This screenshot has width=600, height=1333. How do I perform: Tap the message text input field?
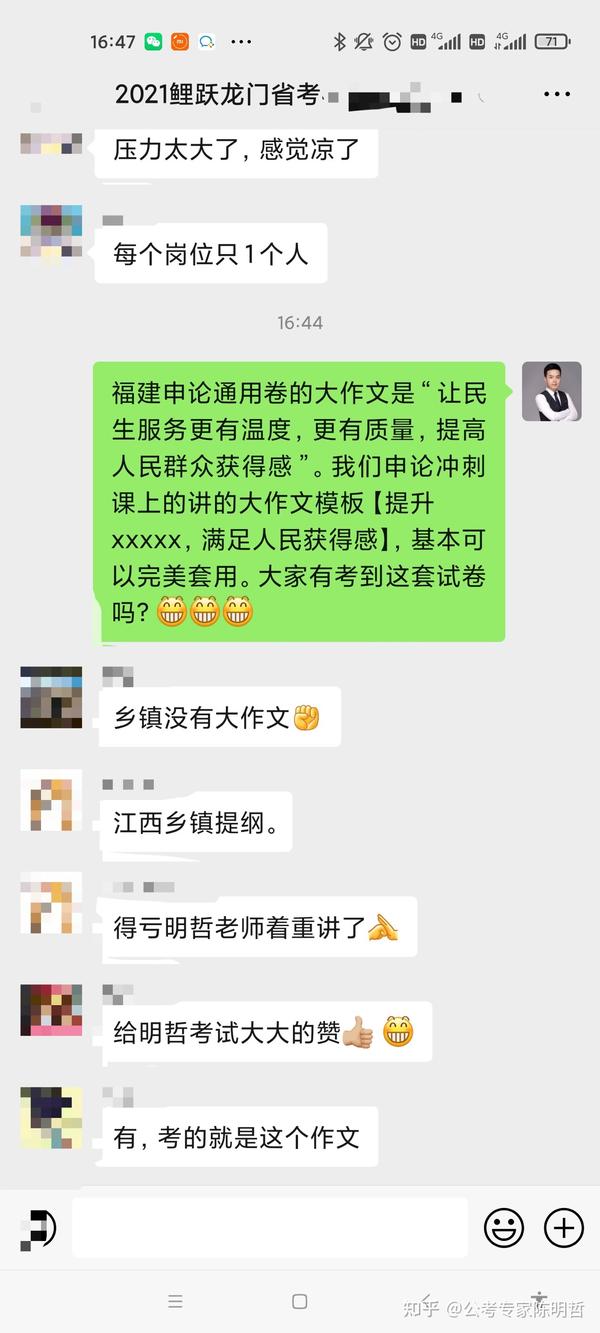point(270,1227)
